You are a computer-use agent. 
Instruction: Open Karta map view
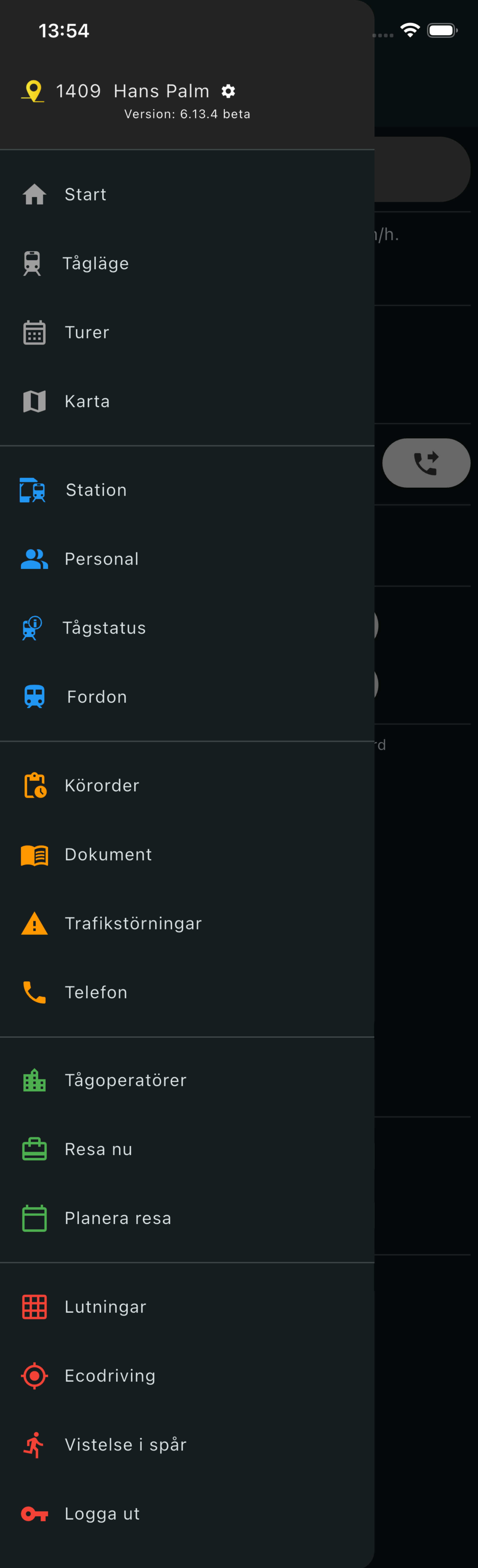point(87,401)
